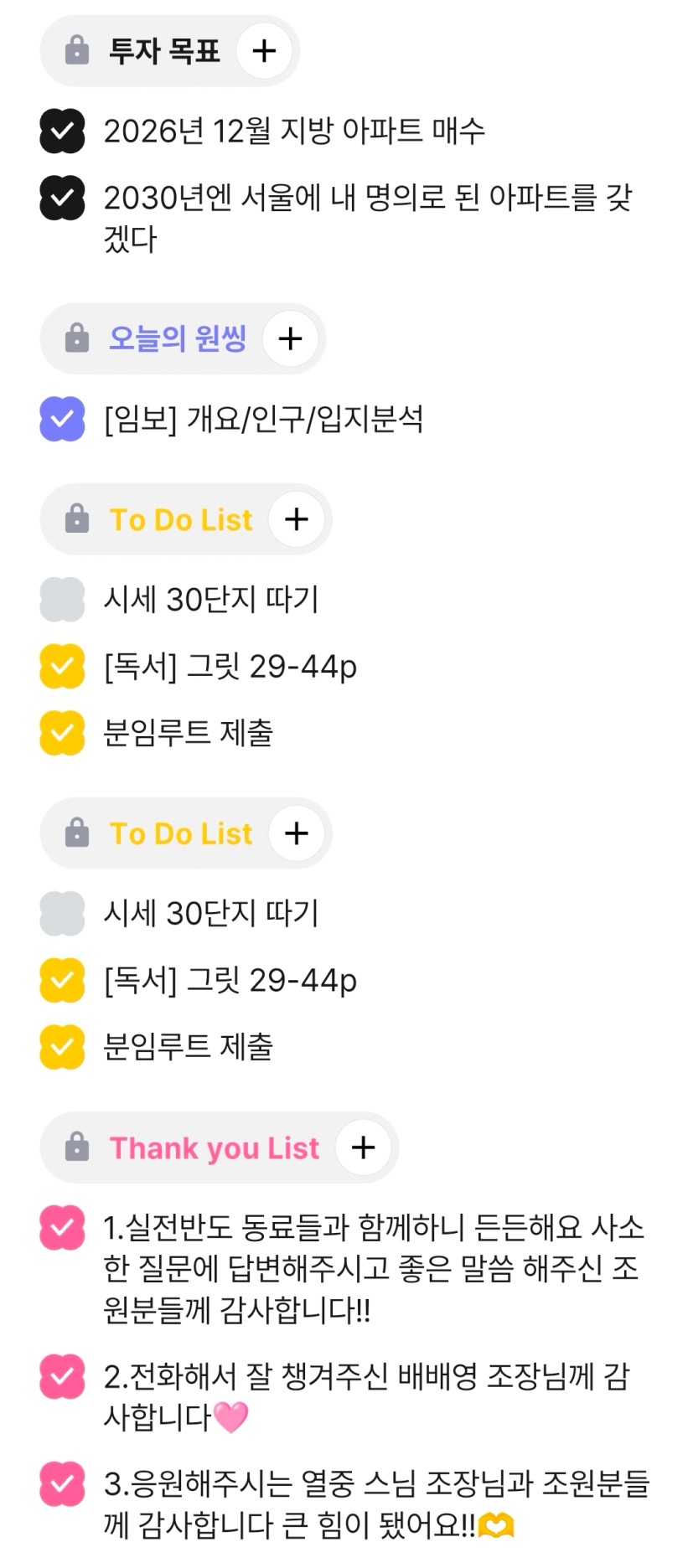
Task: Add a new item under 투자 목표
Action: coord(264,51)
